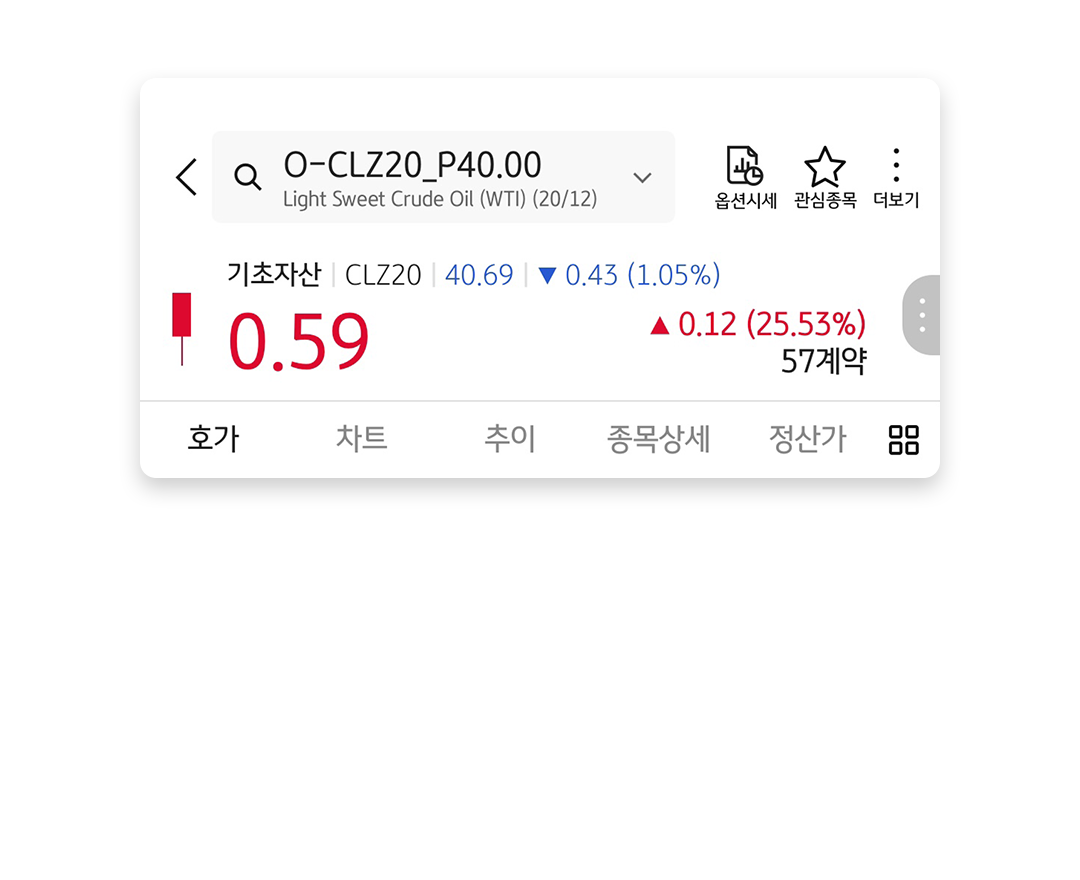The image size is (1080, 880).
Task: Expand the symbol dropdown chevron
Action: (642, 177)
